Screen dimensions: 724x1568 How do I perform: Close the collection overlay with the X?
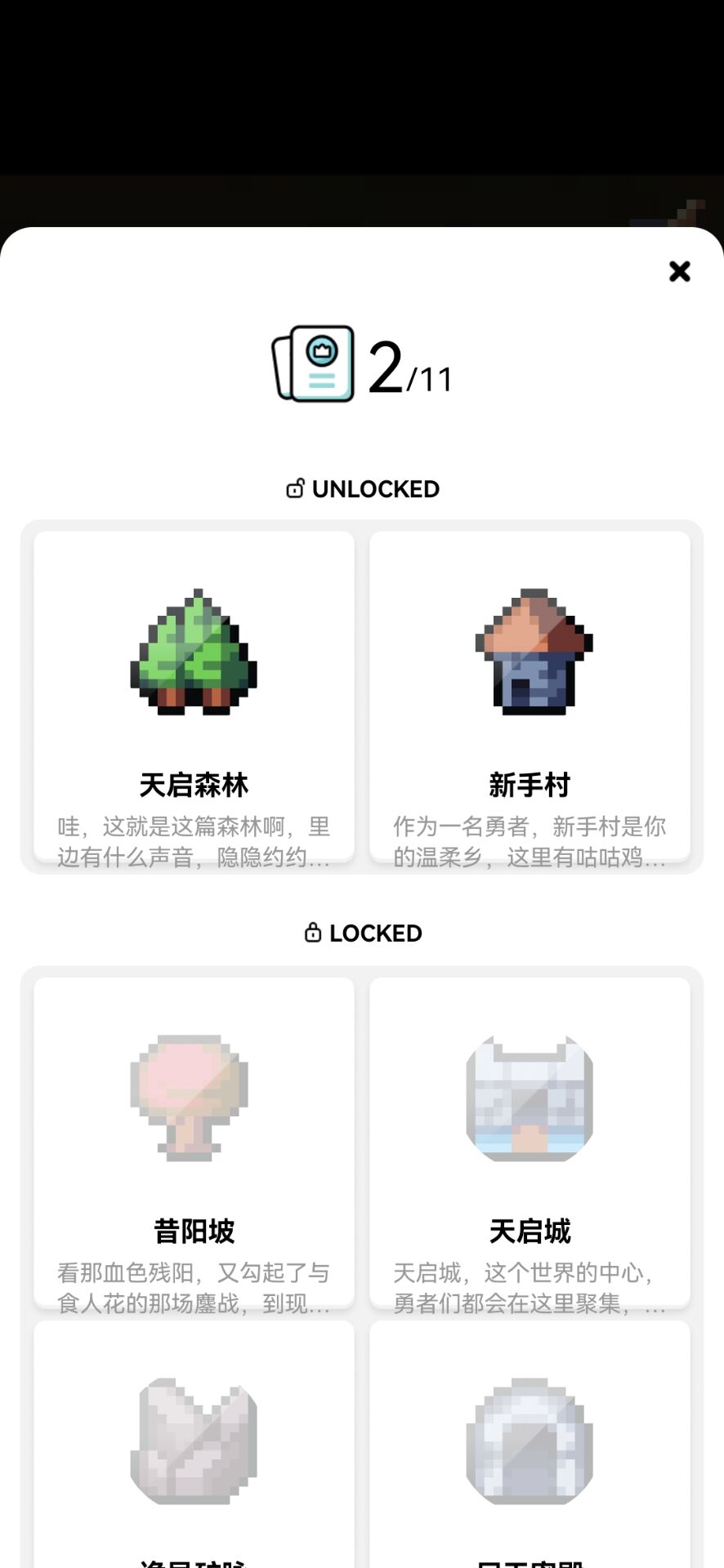click(679, 272)
